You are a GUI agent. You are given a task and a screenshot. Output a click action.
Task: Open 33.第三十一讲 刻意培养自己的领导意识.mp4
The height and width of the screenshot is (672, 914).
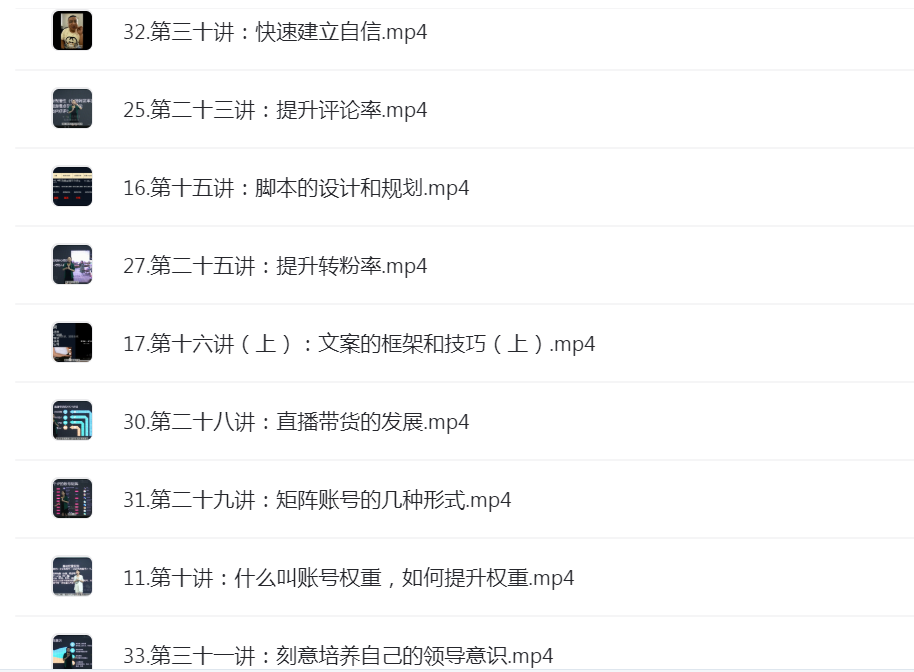[338, 656]
